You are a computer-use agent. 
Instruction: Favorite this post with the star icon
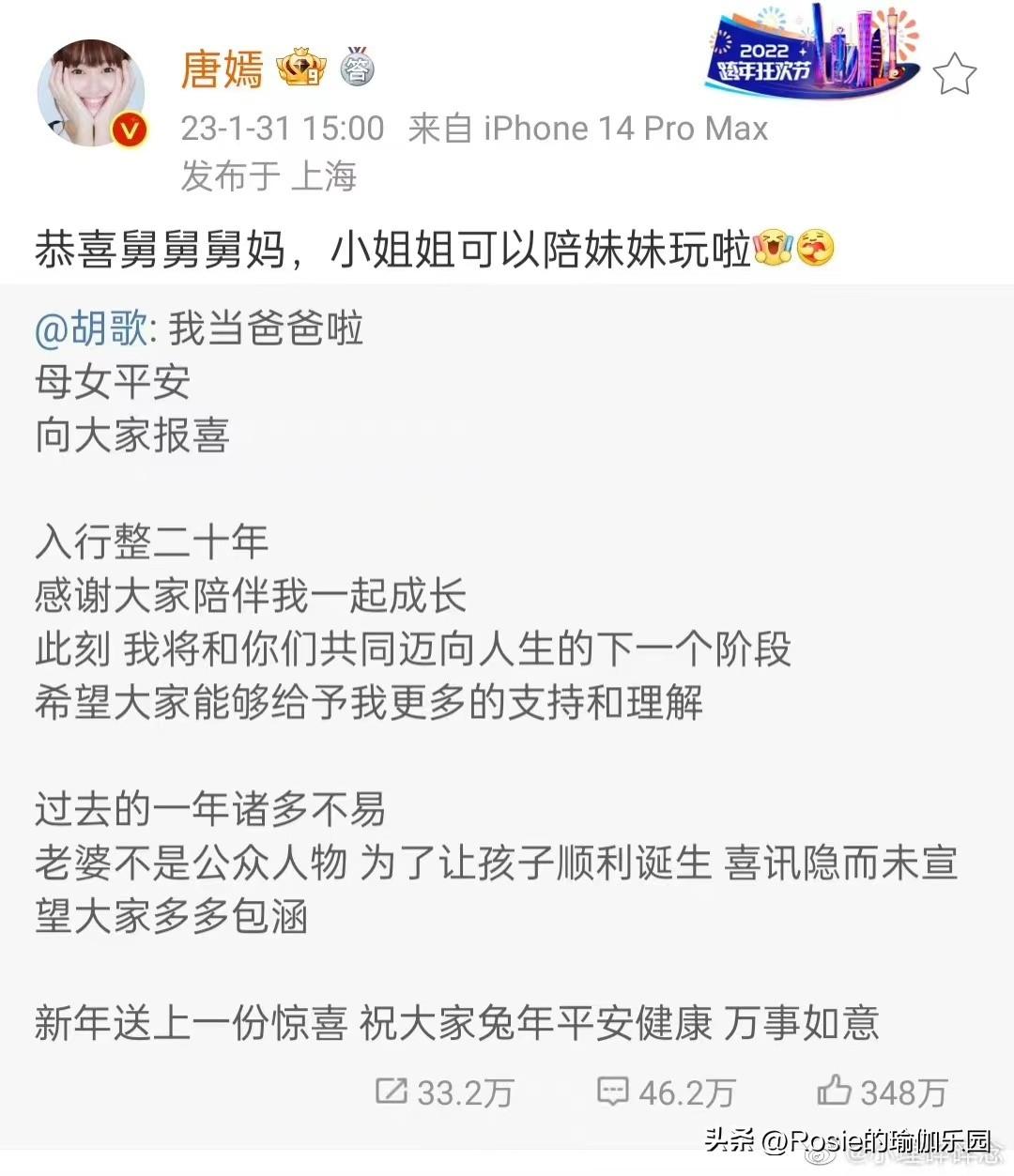click(x=954, y=74)
